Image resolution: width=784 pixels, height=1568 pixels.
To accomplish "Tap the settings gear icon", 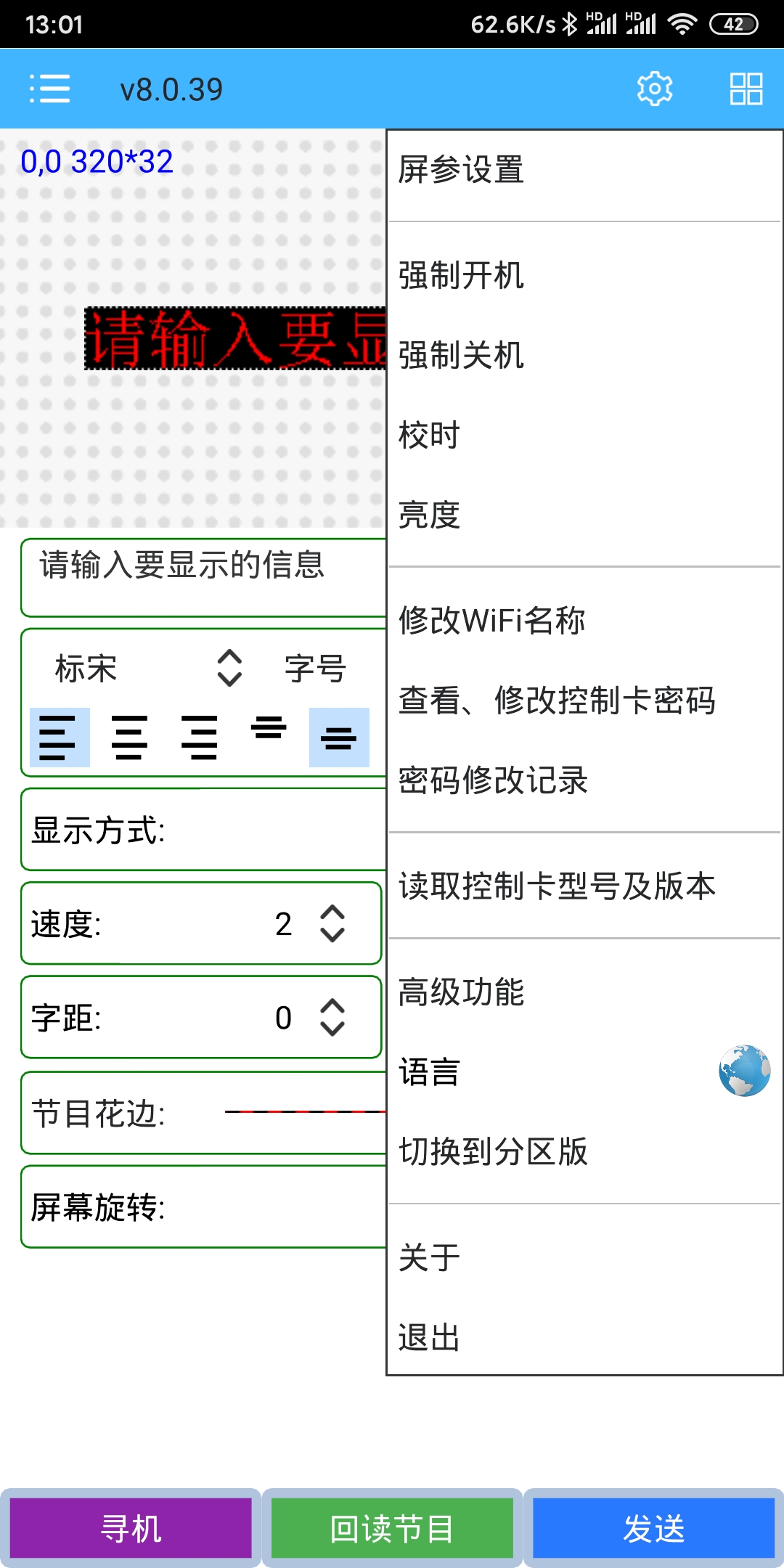I will 654,89.
